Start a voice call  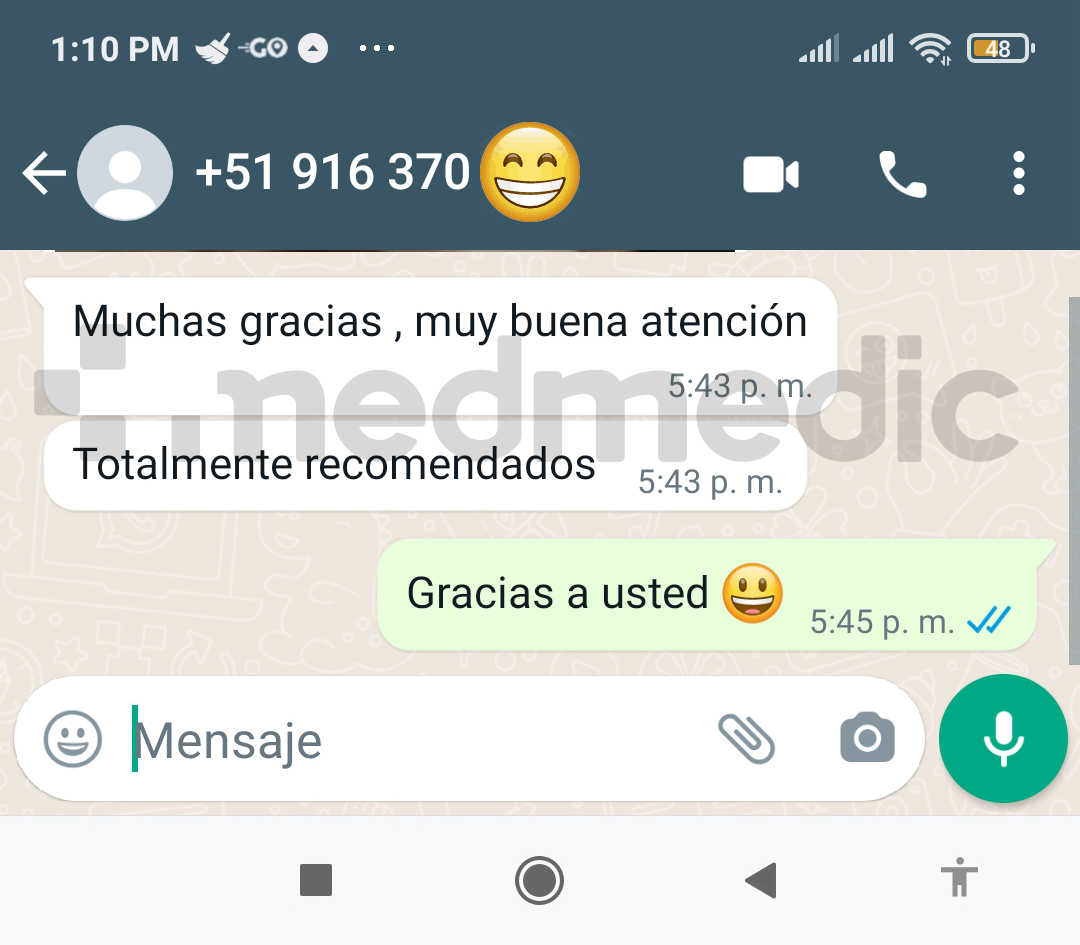click(x=902, y=175)
